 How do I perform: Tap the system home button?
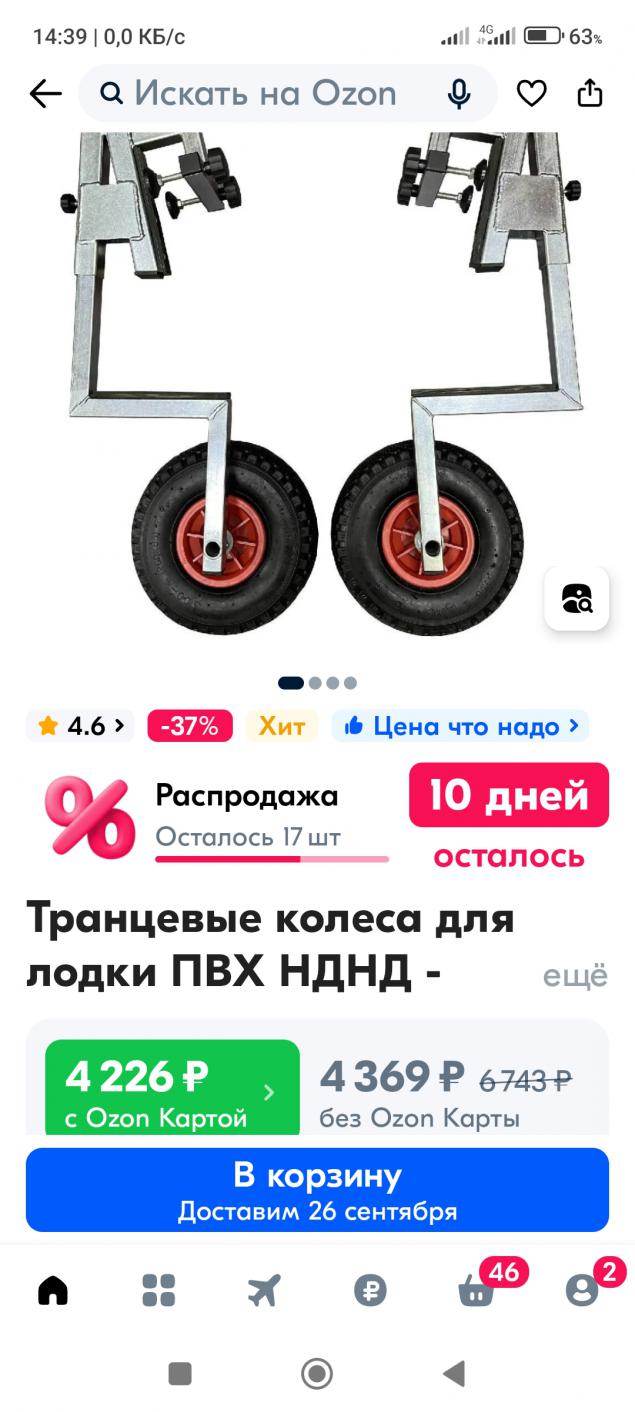tap(317, 1373)
